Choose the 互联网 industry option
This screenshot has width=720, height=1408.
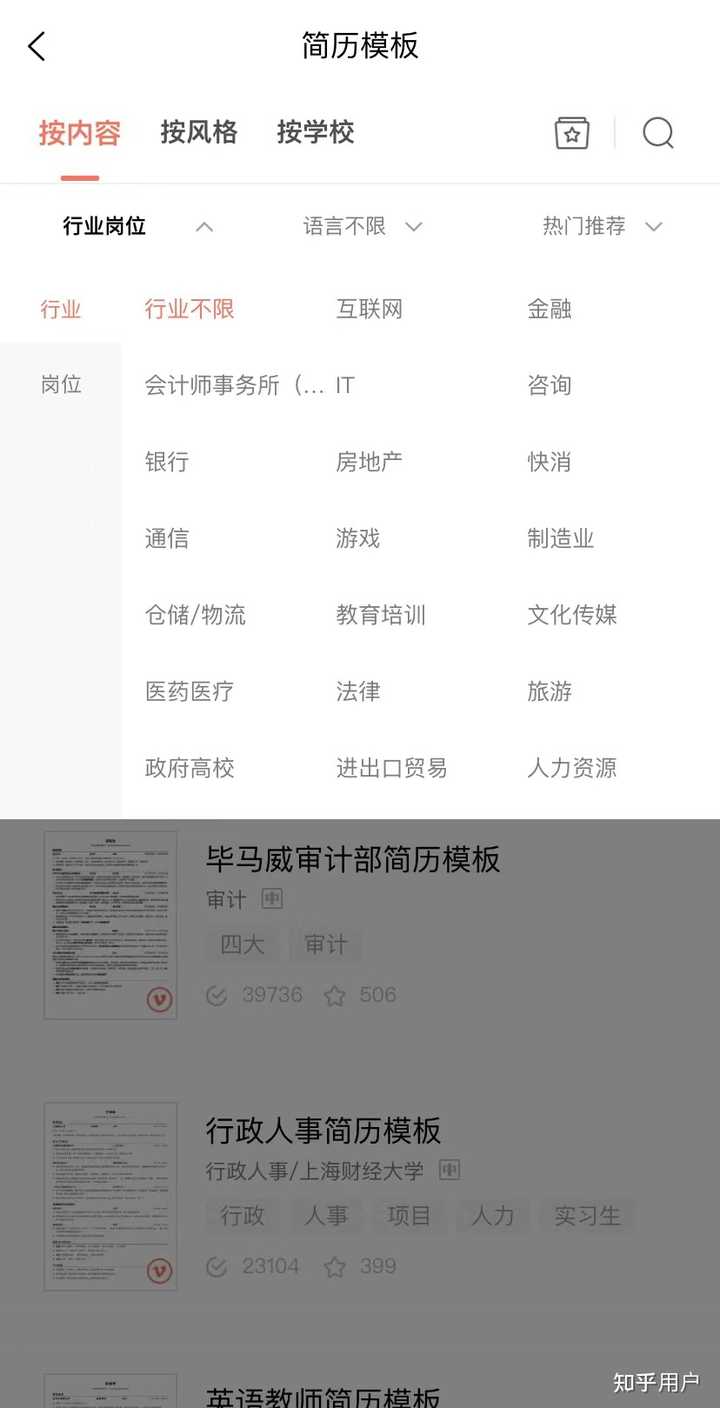coord(369,310)
